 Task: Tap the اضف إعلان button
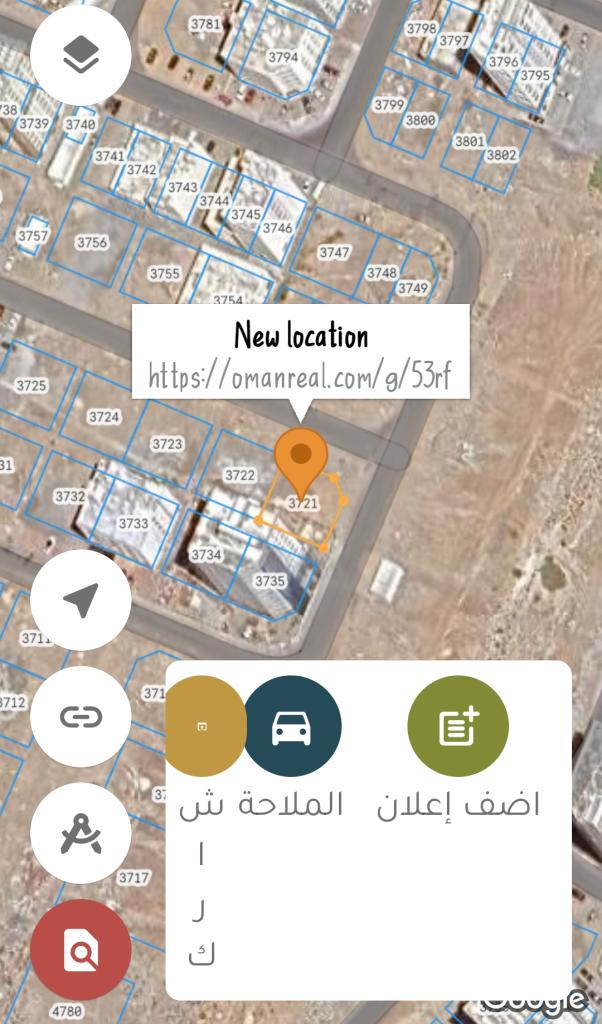click(x=459, y=726)
